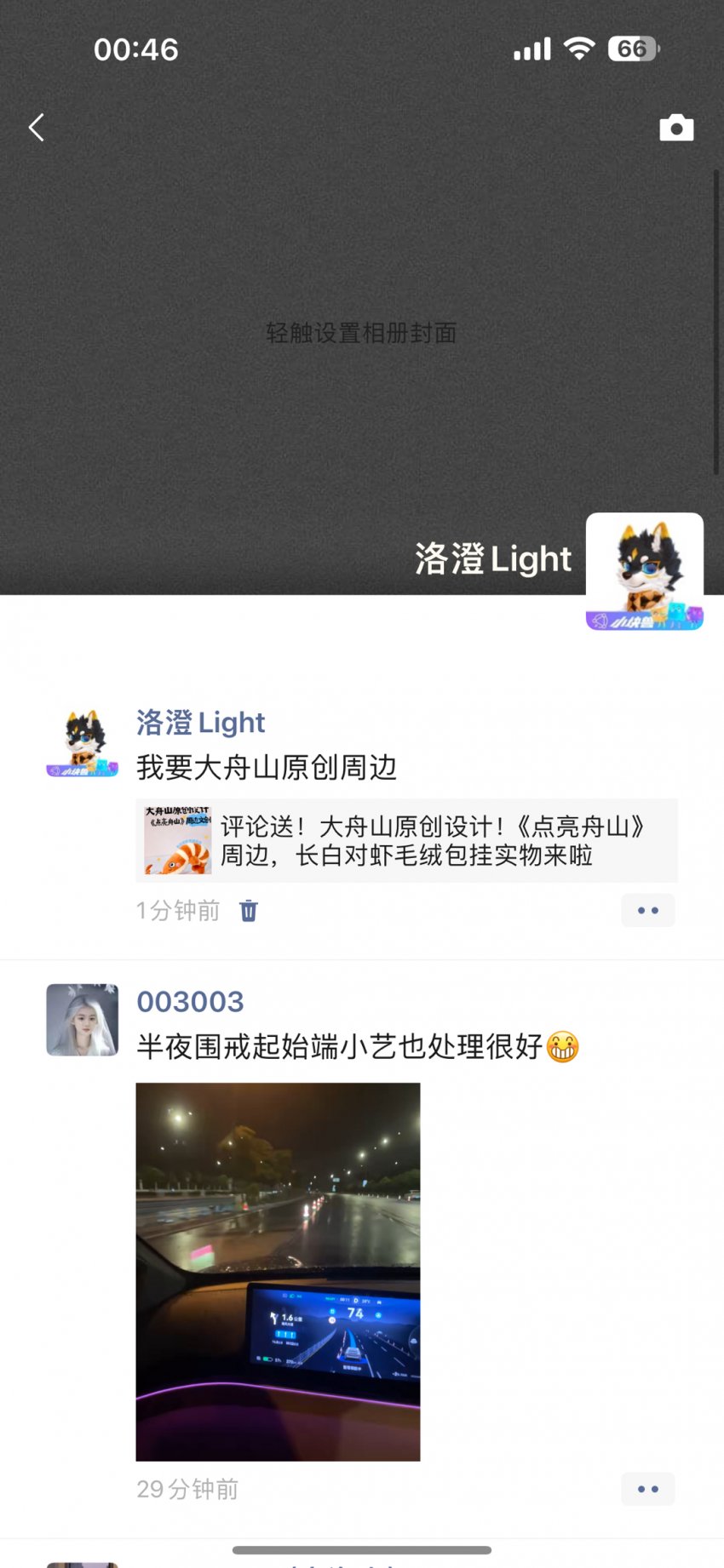Open the shared 大舟山原创设计 article link

[406, 840]
